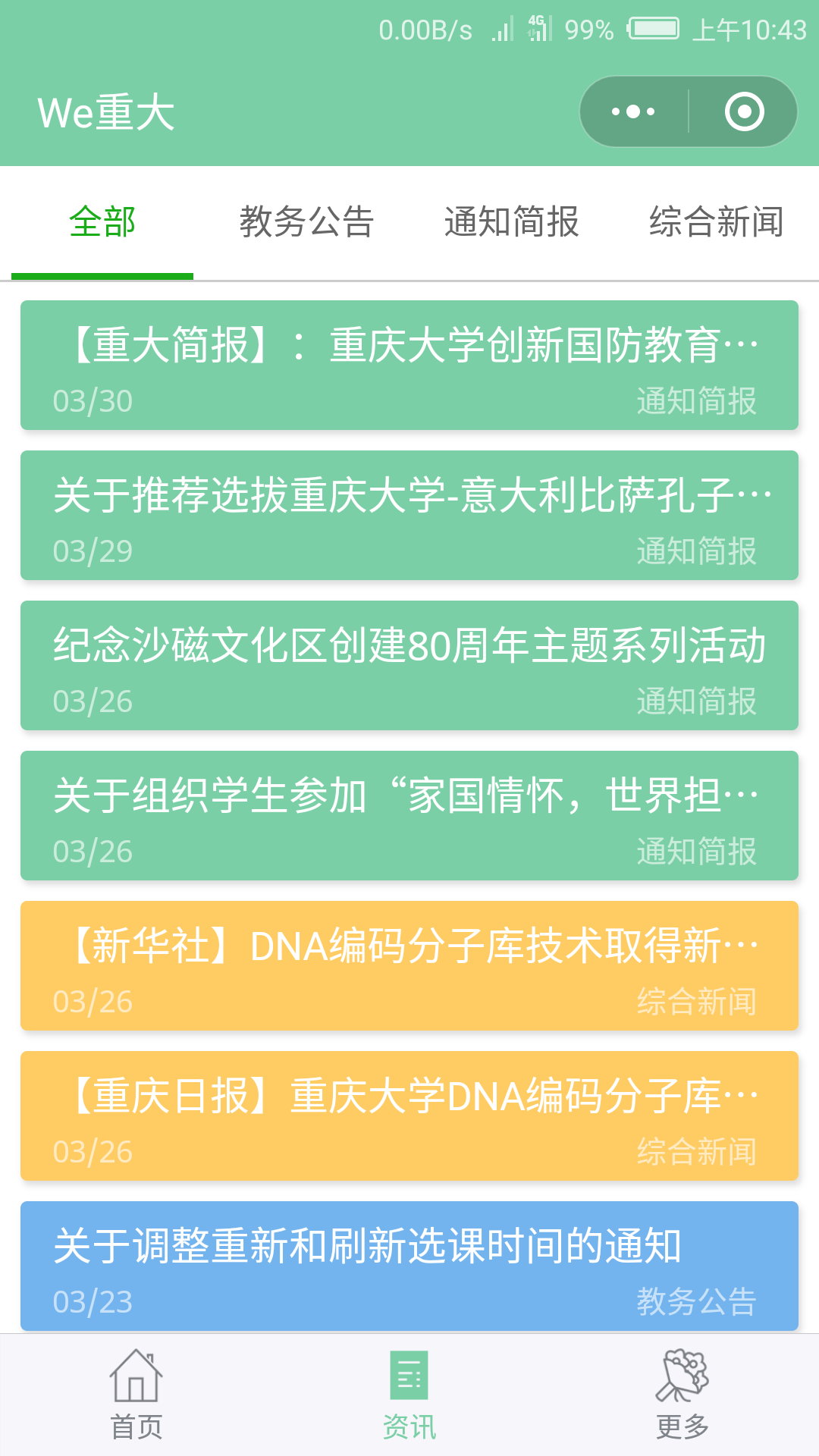Read 【新华社】DNA编码分子库 news
This screenshot has height=1456, width=819.
click(x=409, y=966)
